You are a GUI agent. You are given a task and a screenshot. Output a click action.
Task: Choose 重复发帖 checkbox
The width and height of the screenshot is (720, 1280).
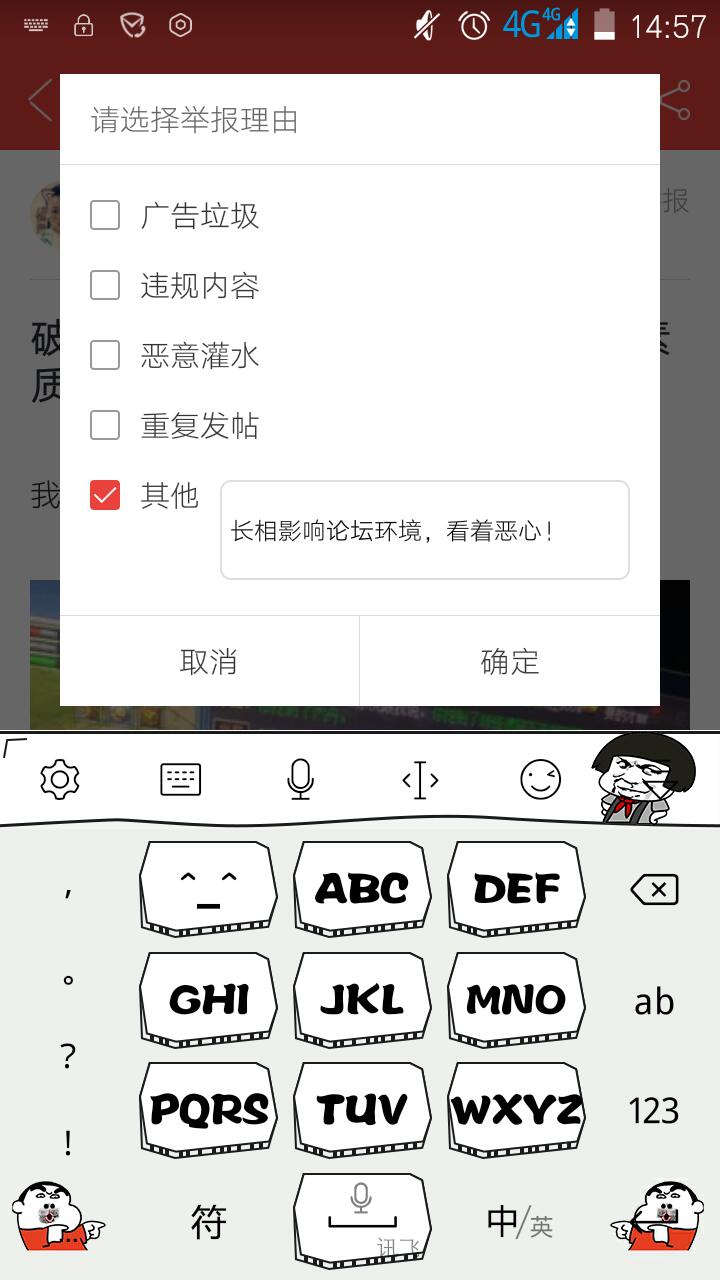(105, 425)
